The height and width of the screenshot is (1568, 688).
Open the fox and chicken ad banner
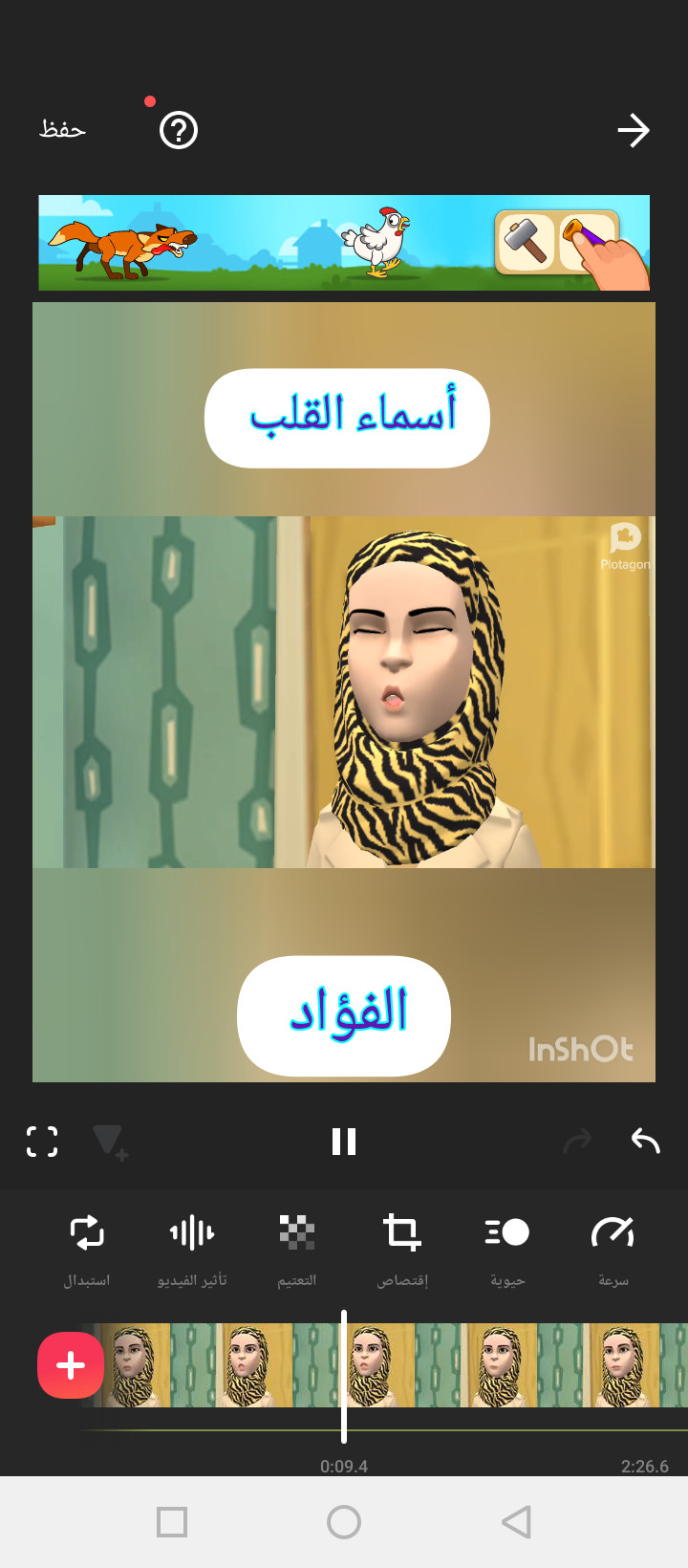[344, 243]
